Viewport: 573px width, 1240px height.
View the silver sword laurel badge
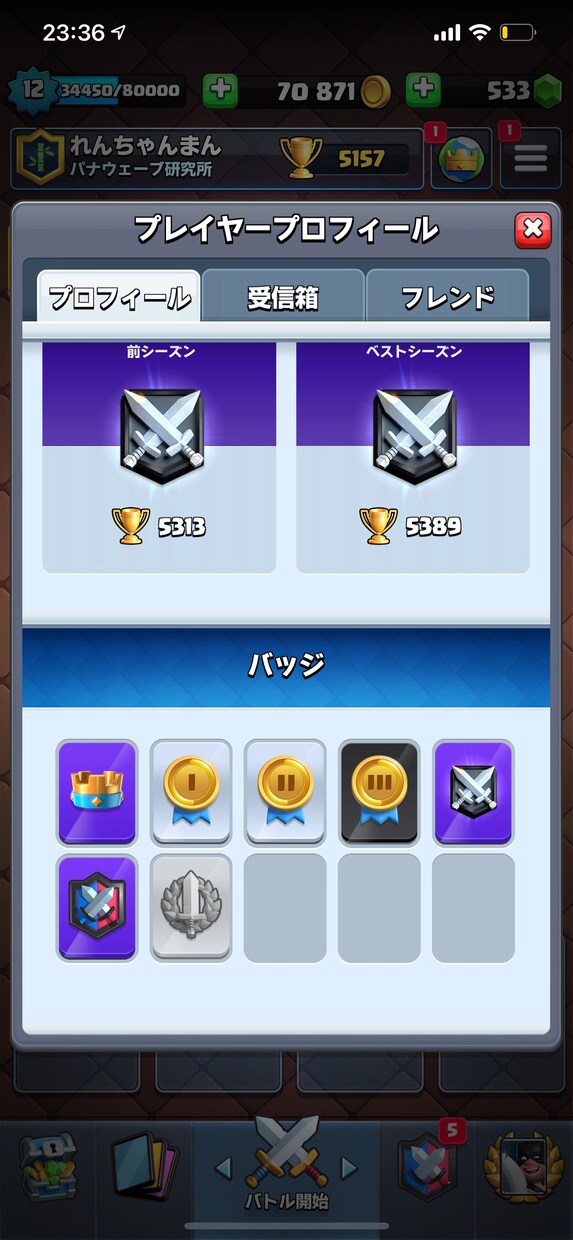pyautogui.click(x=191, y=907)
